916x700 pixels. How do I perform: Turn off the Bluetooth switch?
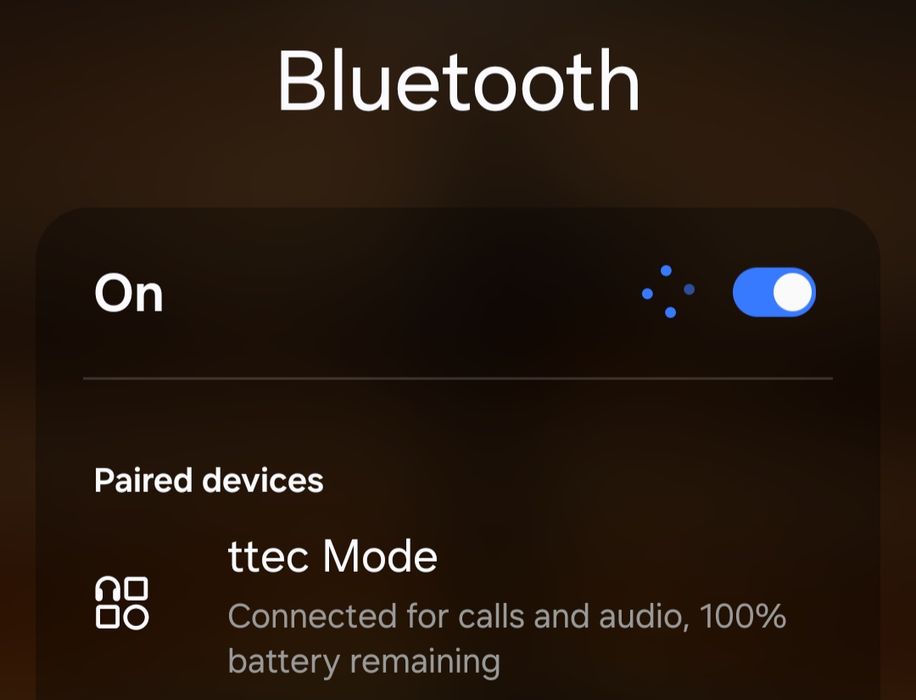point(773,294)
